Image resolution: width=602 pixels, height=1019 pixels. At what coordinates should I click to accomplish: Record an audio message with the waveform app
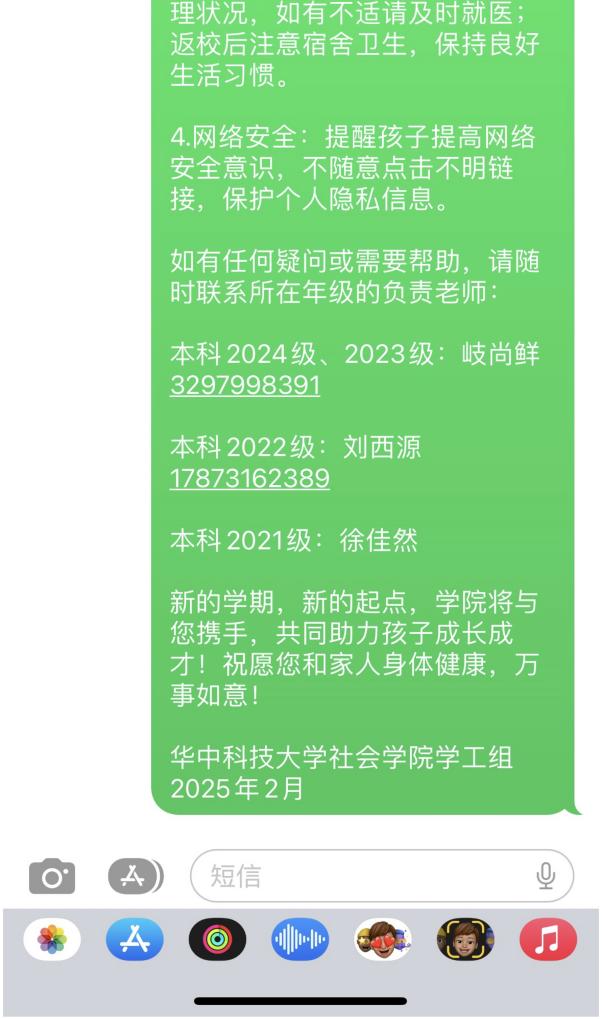click(x=300, y=940)
